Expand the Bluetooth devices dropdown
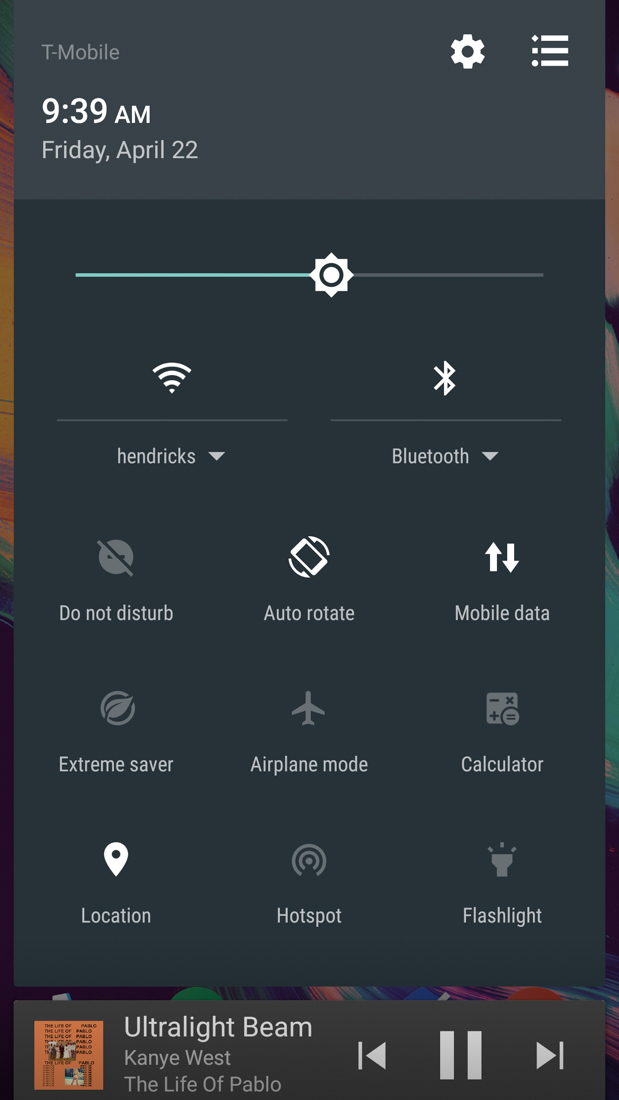The width and height of the screenshot is (619, 1100). (x=445, y=456)
